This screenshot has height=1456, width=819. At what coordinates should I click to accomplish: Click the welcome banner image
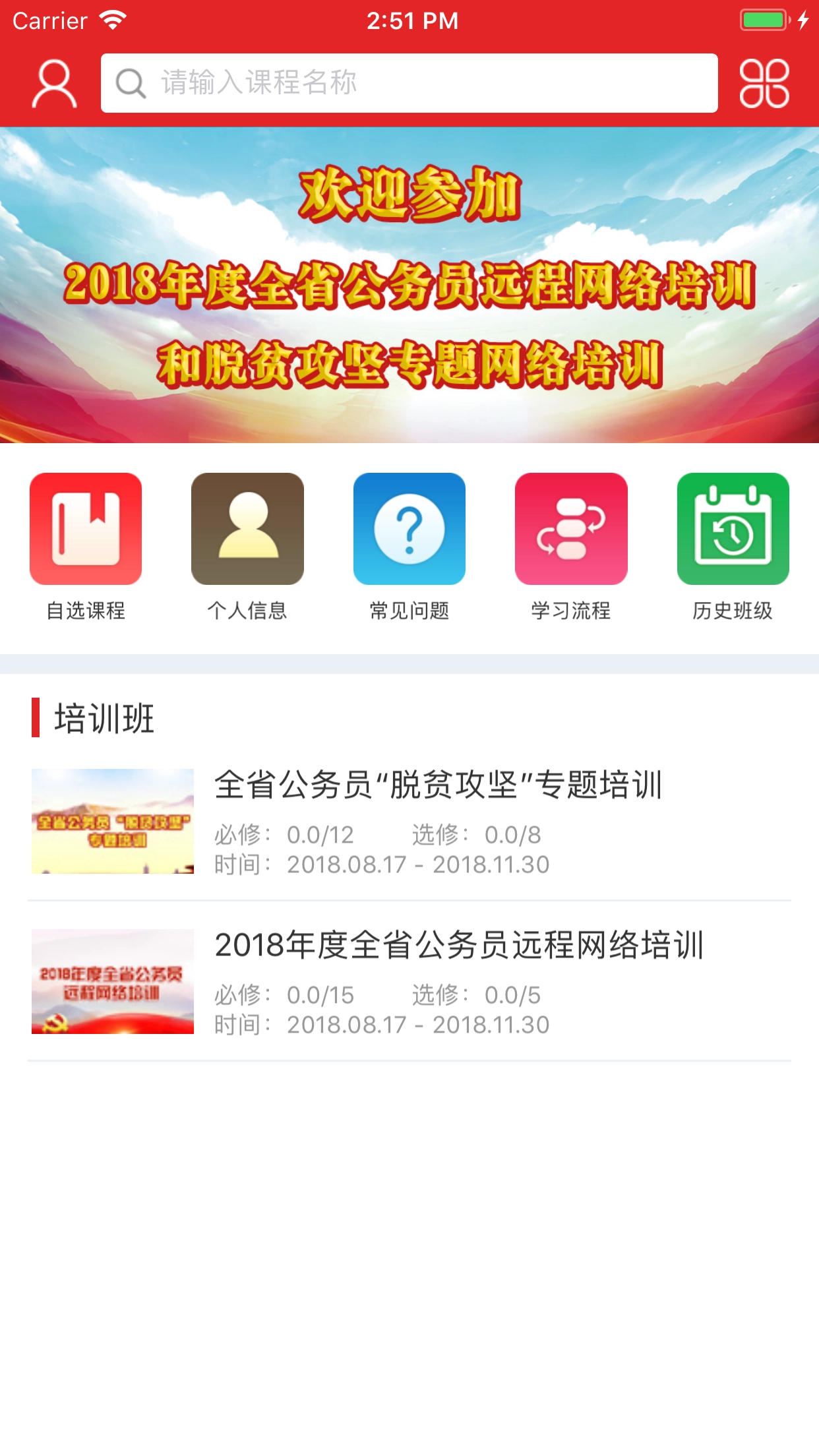[x=409, y=287]
